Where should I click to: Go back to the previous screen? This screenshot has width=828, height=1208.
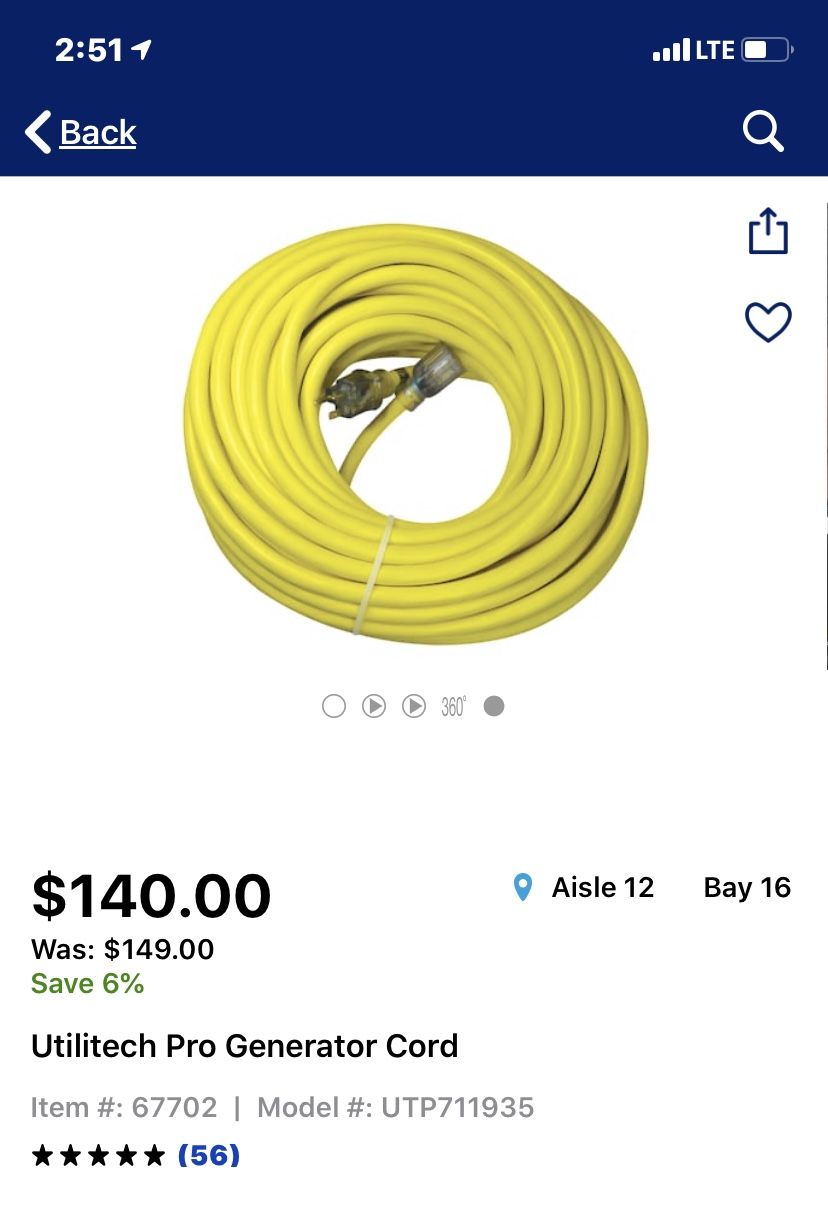82,132
